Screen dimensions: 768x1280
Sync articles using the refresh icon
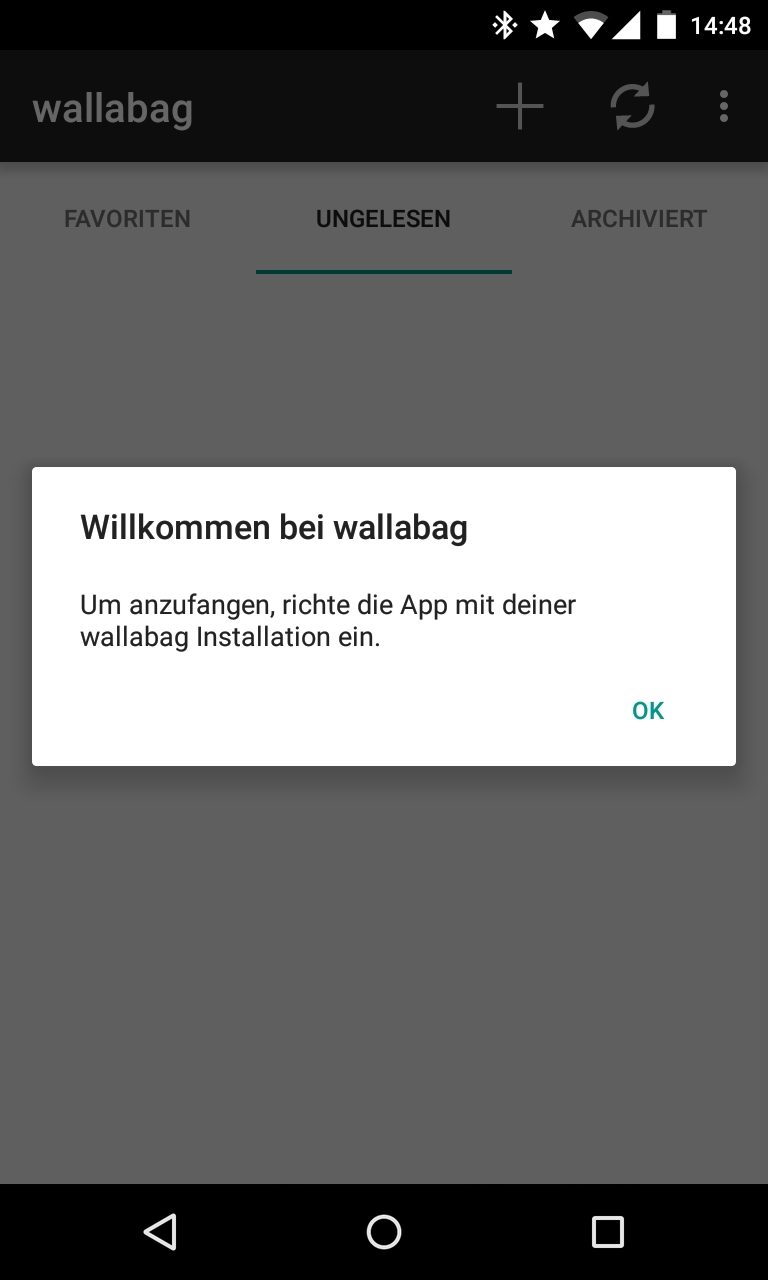tap(633, 106)
